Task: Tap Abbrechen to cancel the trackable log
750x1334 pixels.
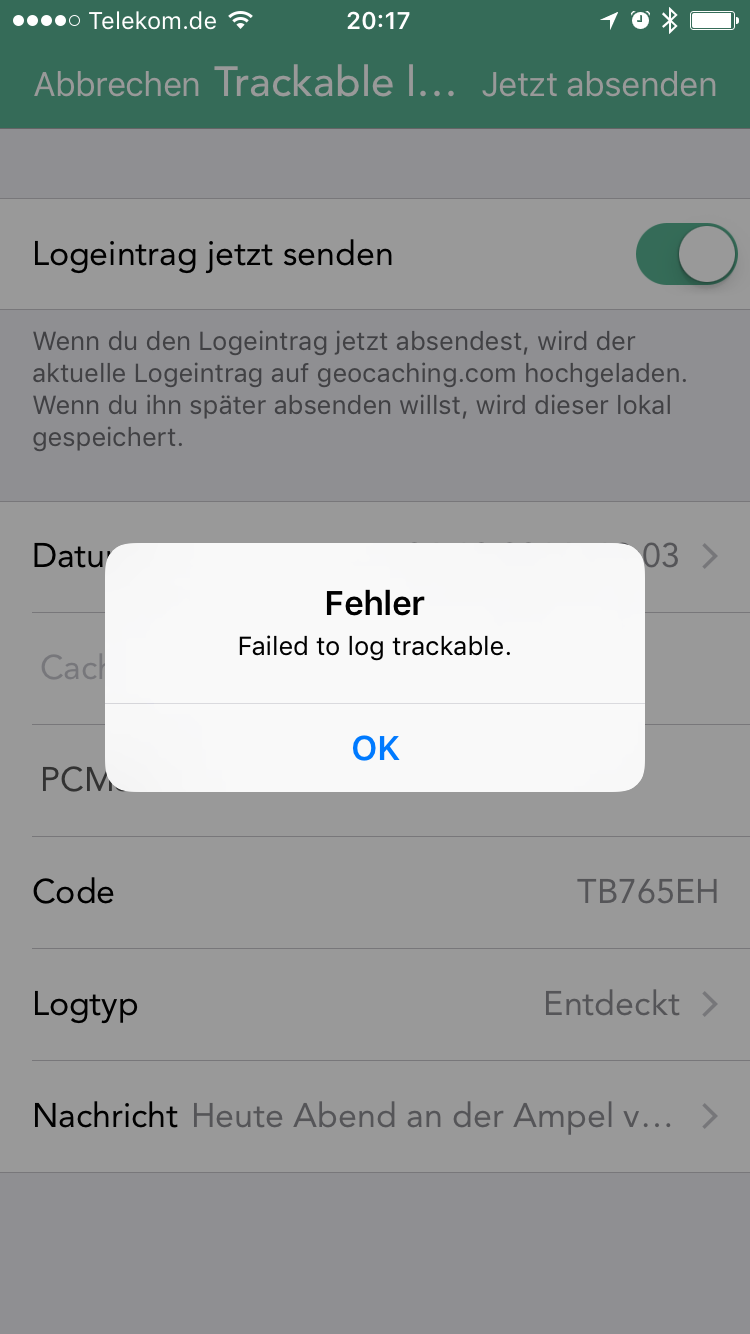Action: pyautogui.click(x=117, y=84)
